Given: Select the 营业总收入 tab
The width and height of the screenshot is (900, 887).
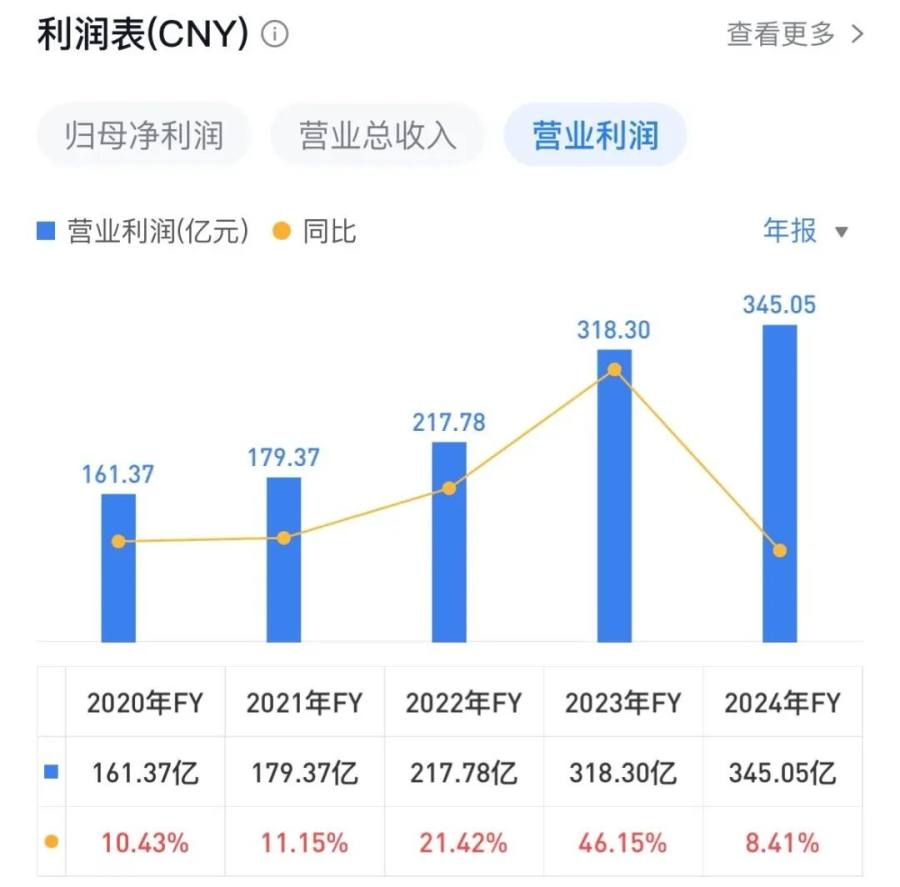Looking at the screenshot, I should pyautogui.click(x=377, y=135).
